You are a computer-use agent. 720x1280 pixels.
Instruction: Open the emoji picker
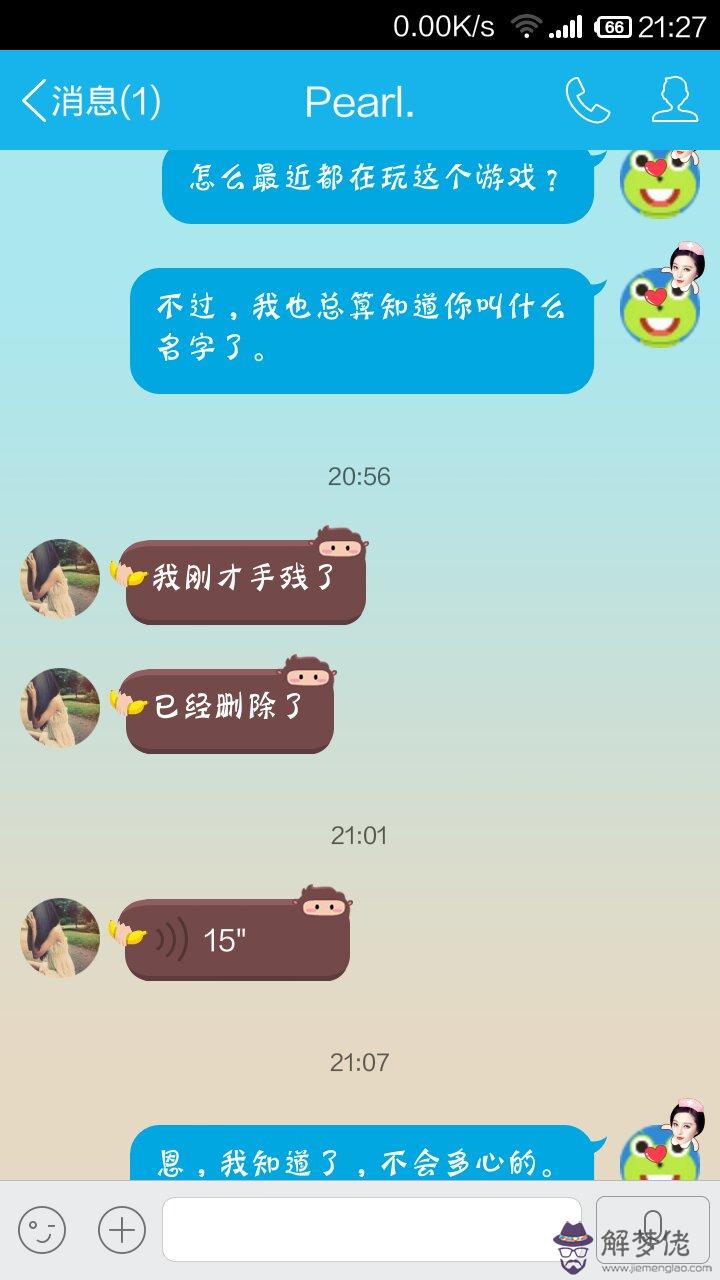tap(42, 1229)
